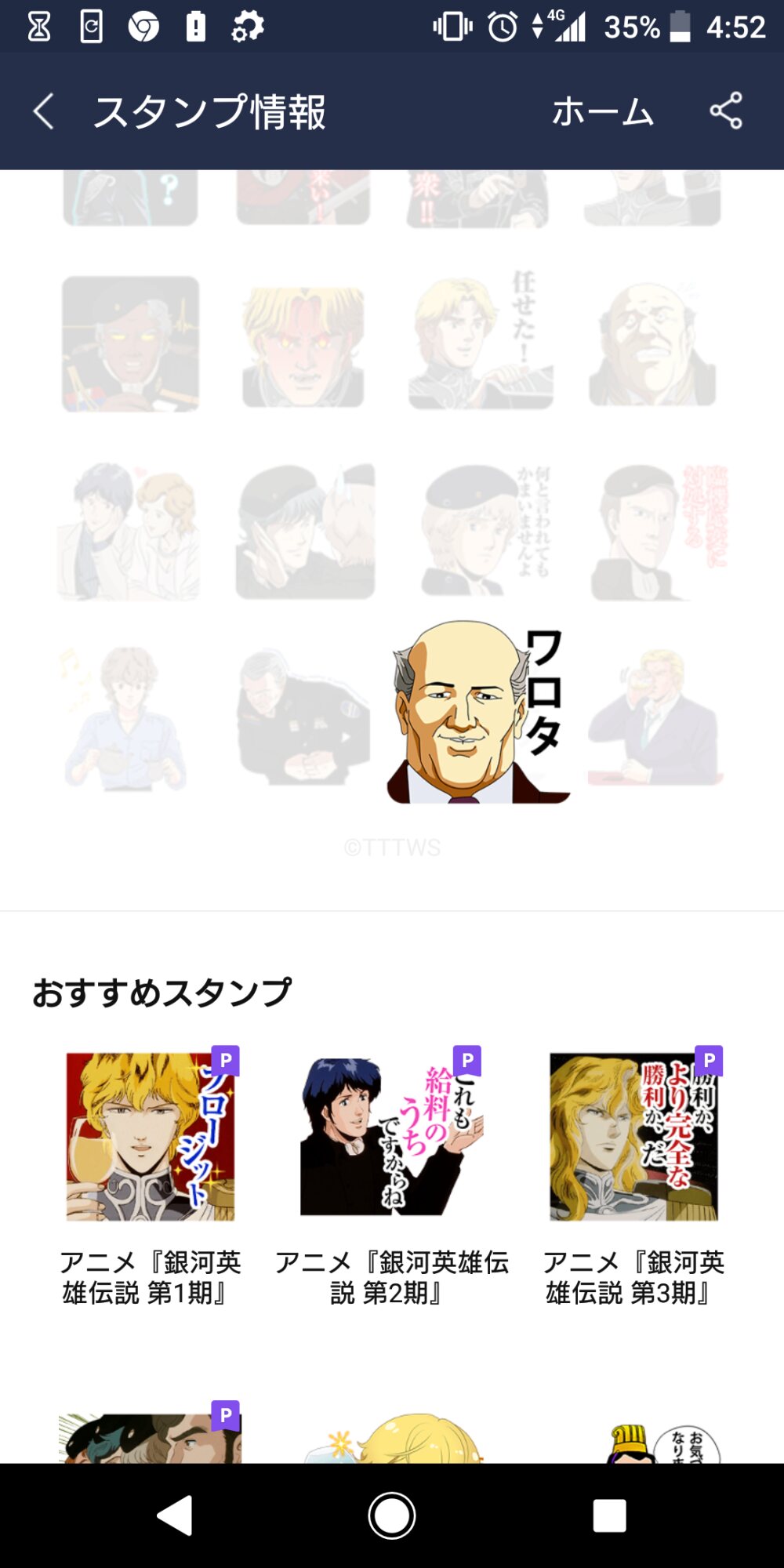Share this sticker set
This screenshot has height=1568, width=784.
coord(726,111)
